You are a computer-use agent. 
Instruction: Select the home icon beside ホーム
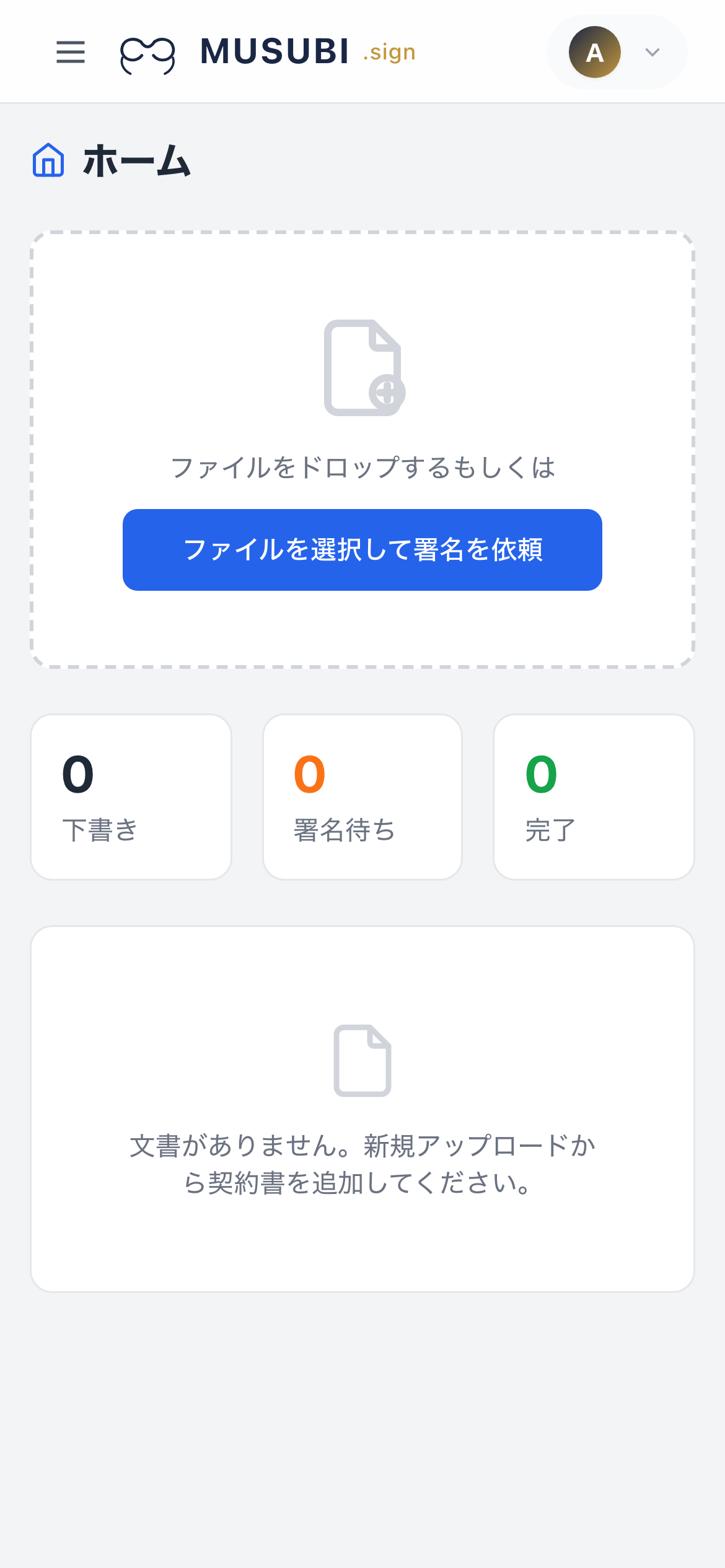pyautogui.click(x=48, y=161)
